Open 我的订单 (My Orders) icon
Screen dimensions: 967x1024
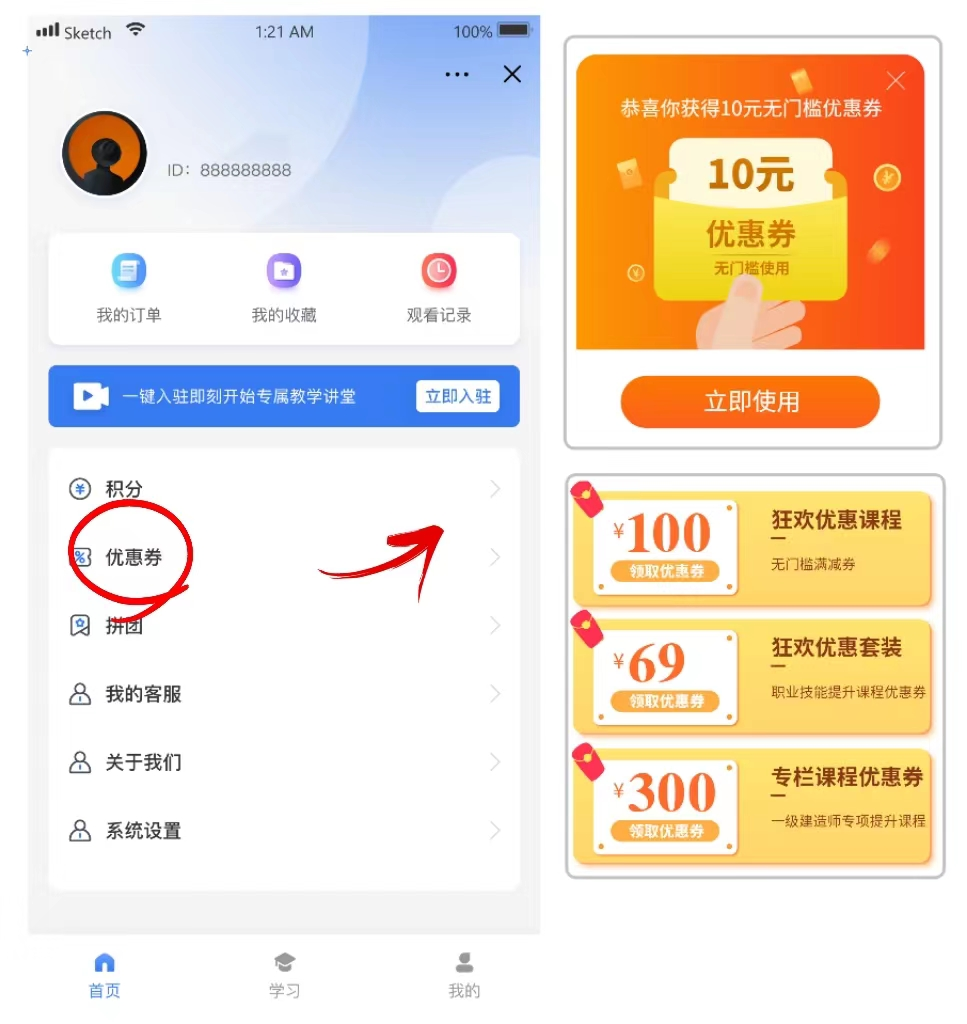[128, 270]
